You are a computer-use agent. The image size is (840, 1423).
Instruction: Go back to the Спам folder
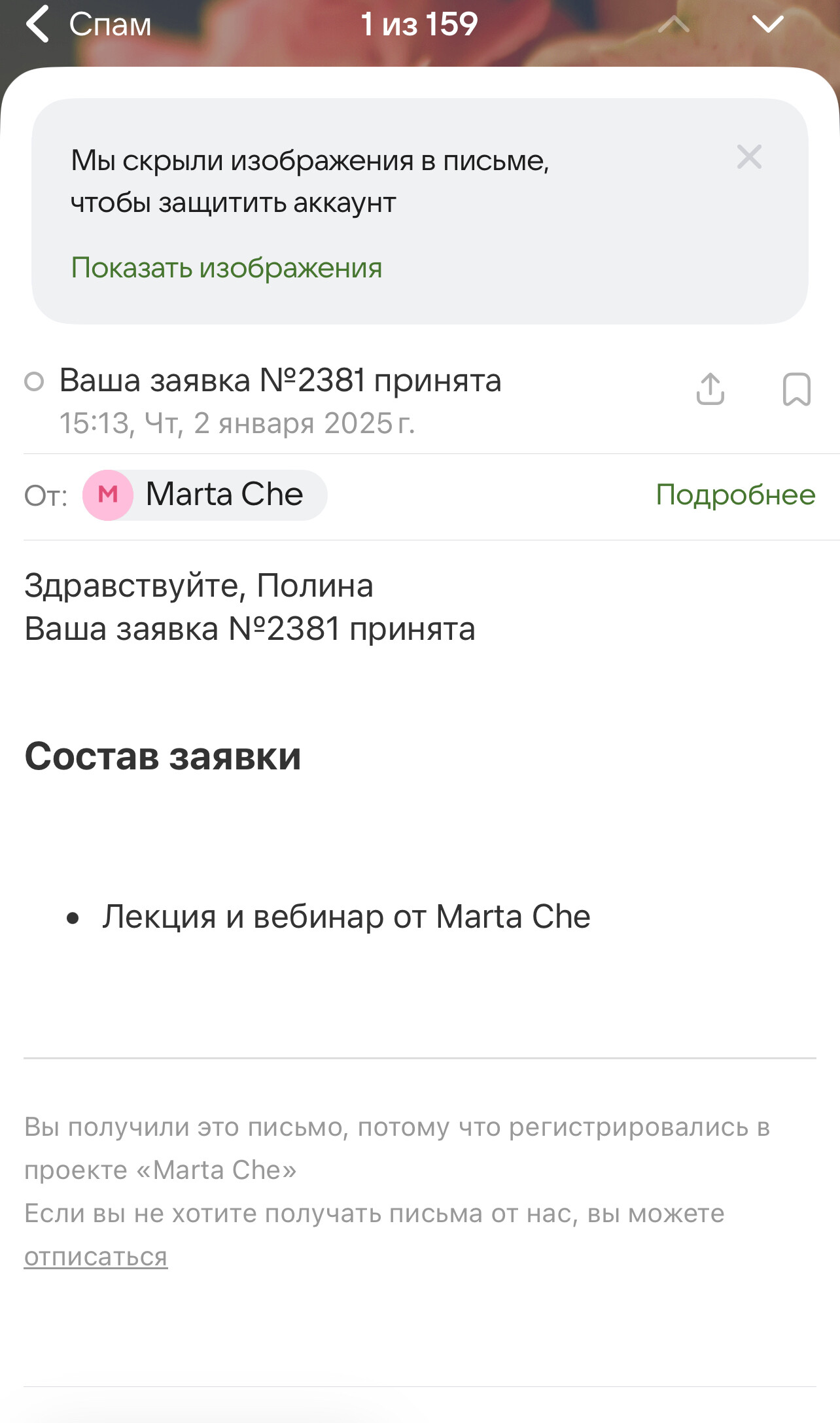[88, 25]
